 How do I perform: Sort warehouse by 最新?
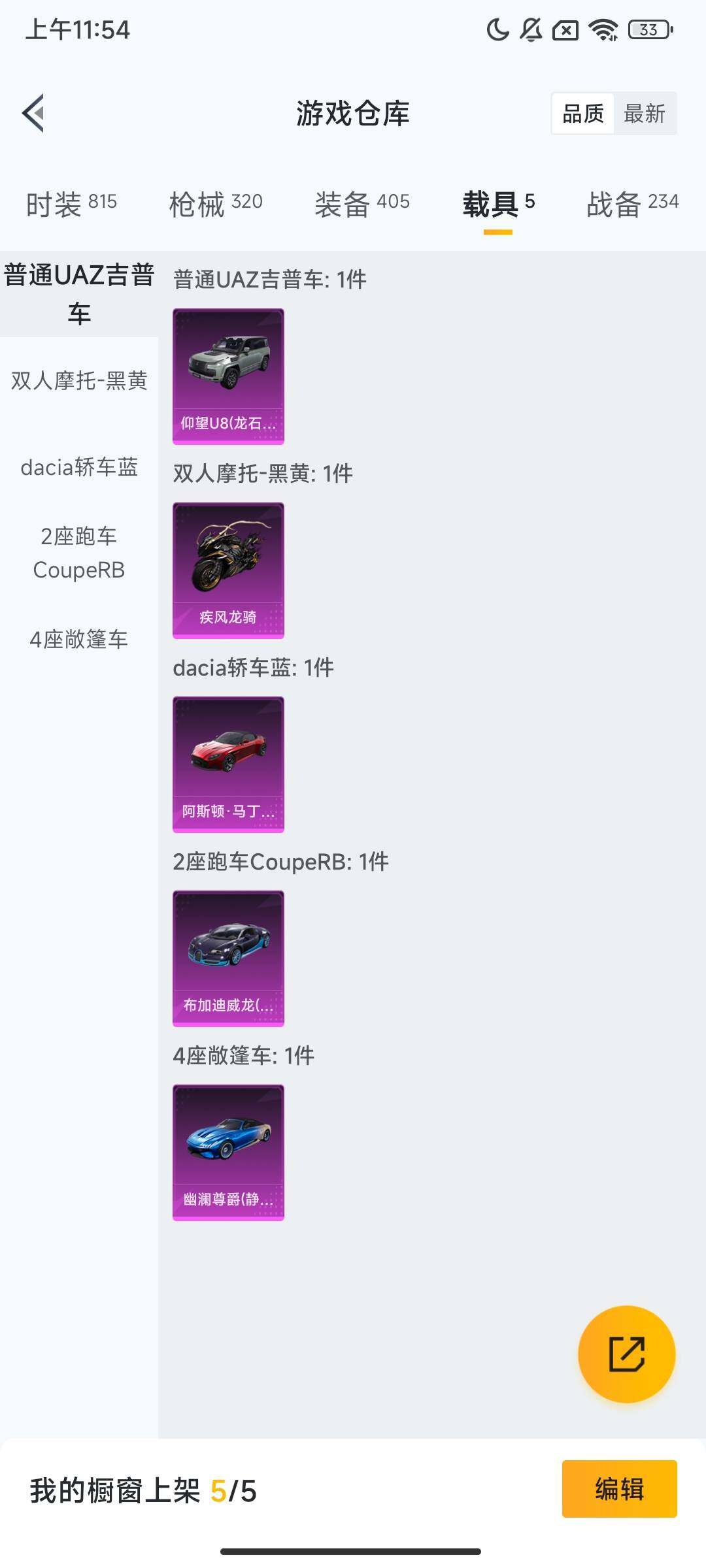click(x=644, y=114)
